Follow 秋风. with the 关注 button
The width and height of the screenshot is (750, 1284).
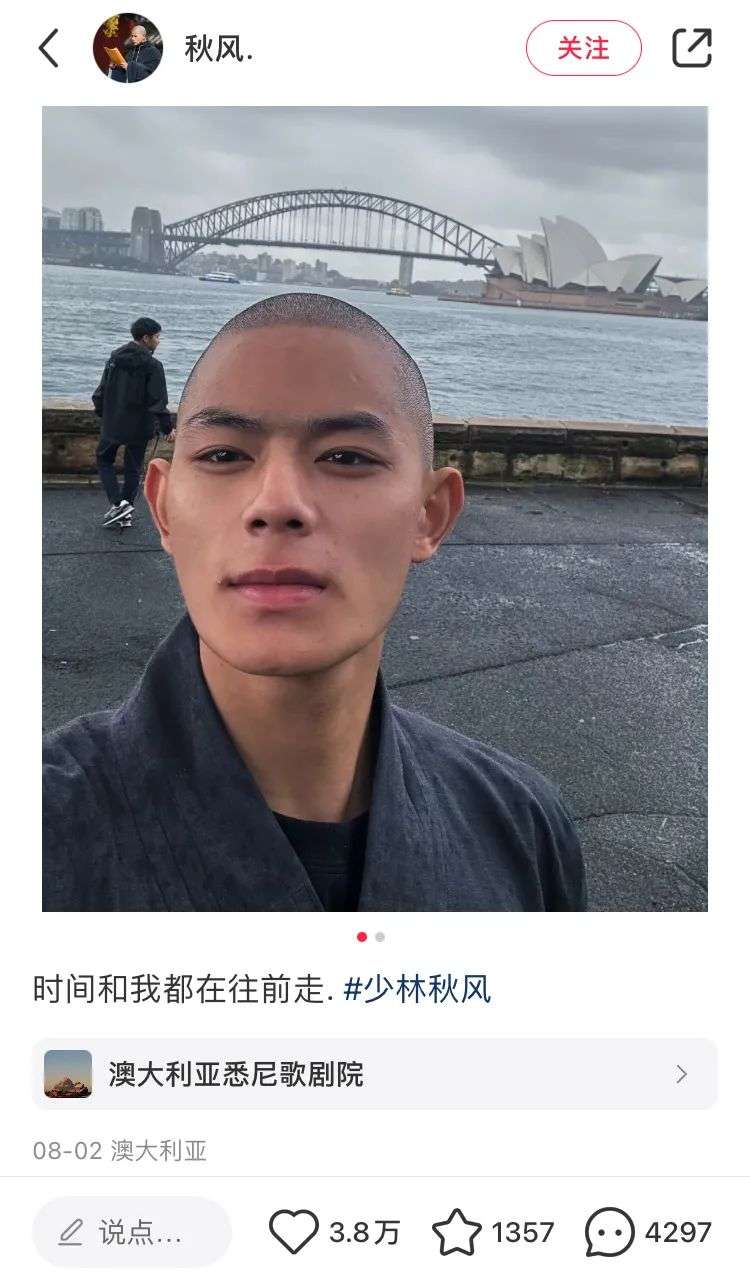[583, 48]
